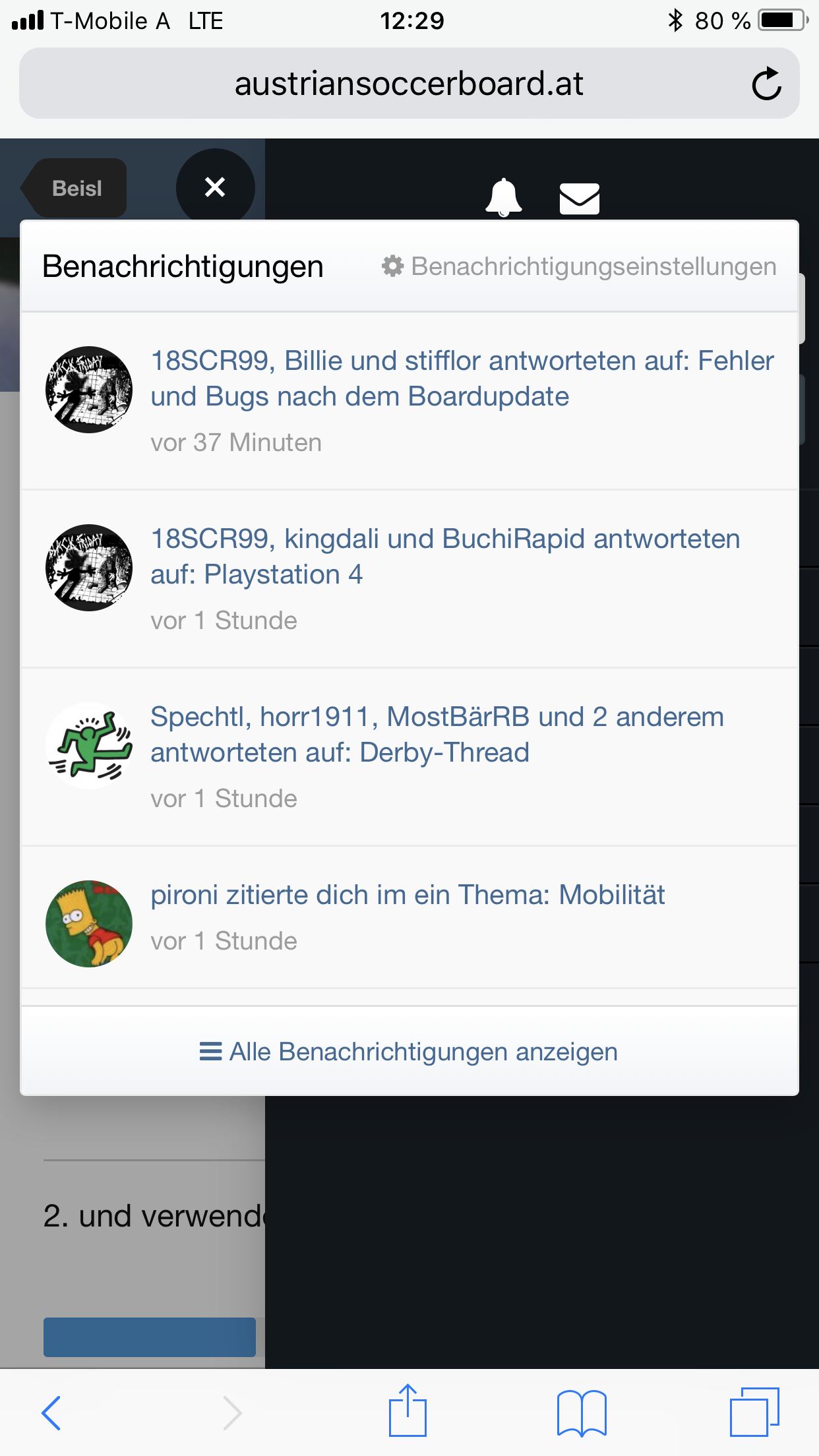Open the Derby-Thread replies notification
The width and height of the screenshot is (819, 1456).
409,757
